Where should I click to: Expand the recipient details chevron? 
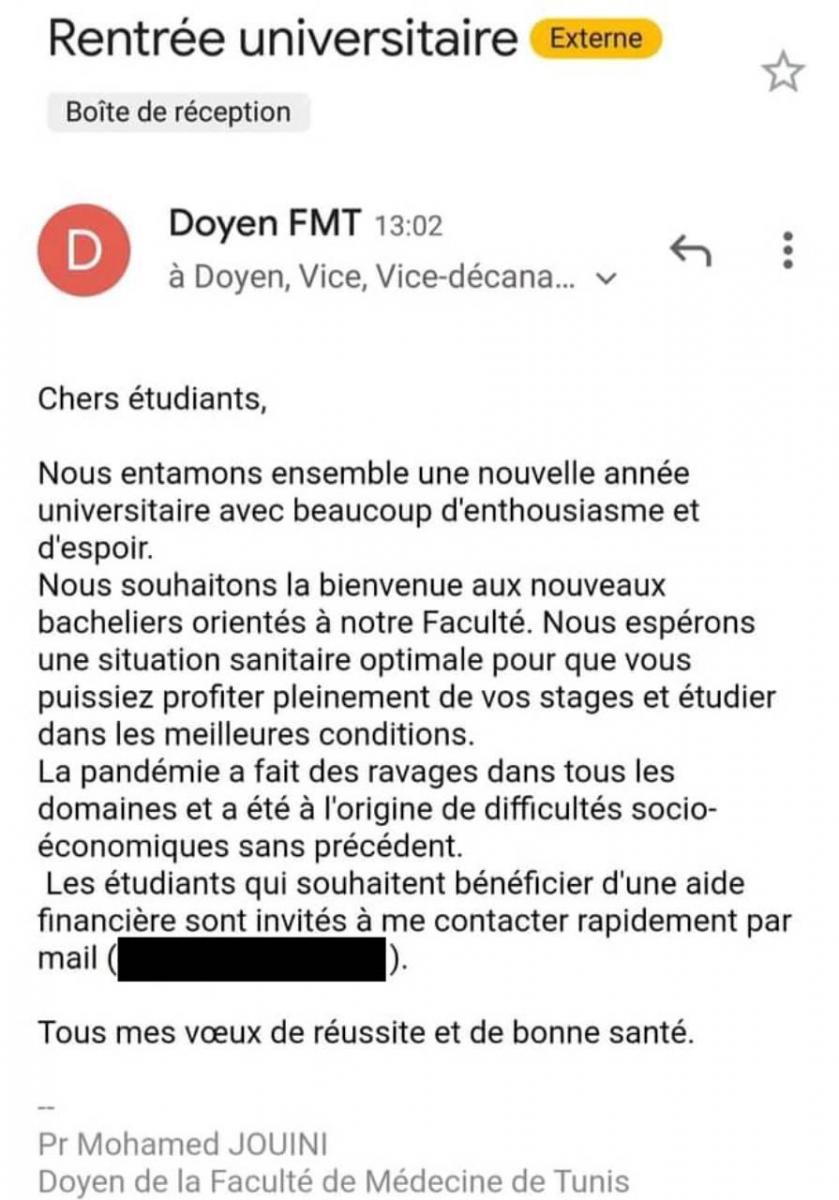click(x=602, y=281)
